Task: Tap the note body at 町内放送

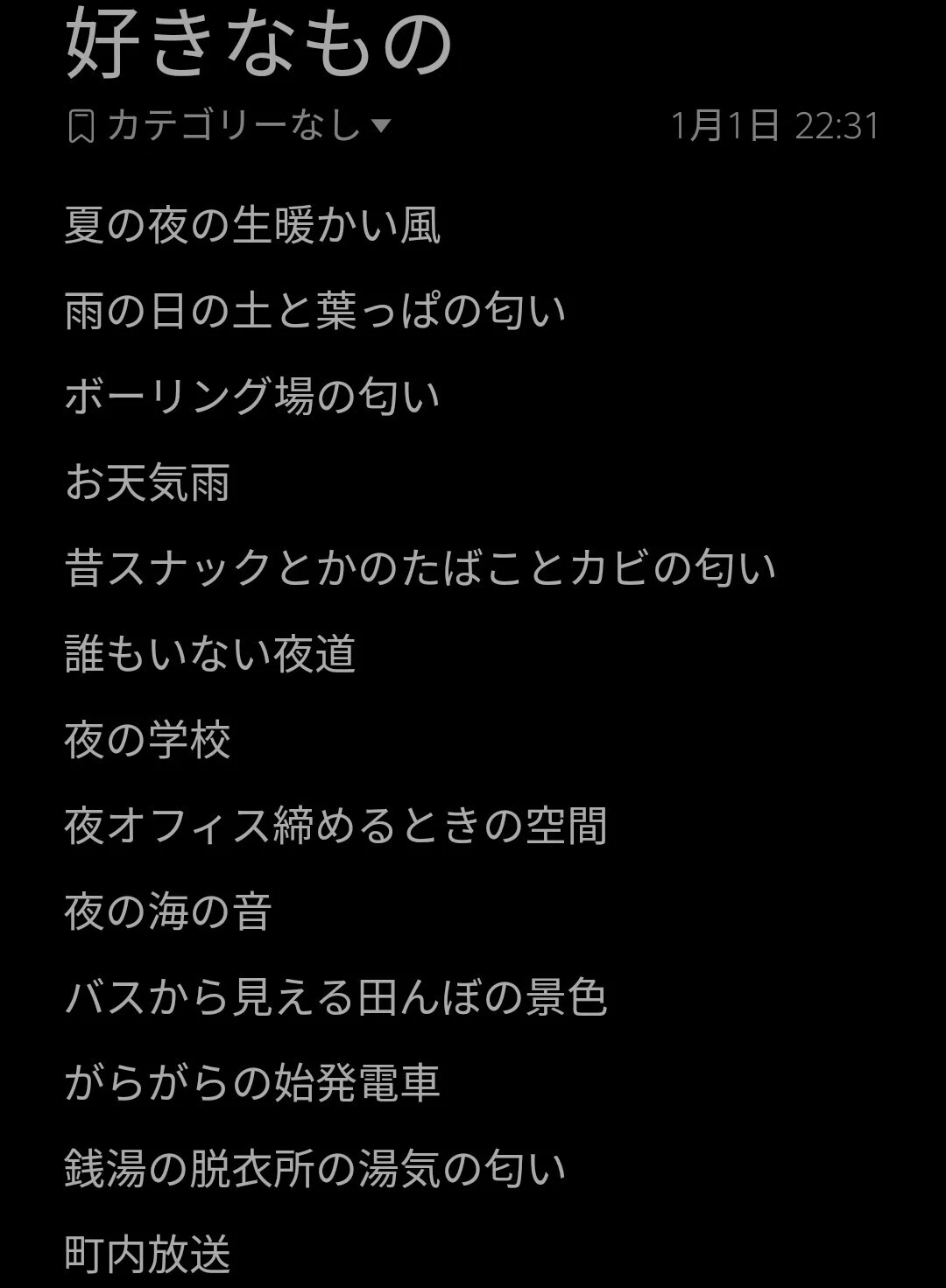Action: point(147,1254)
